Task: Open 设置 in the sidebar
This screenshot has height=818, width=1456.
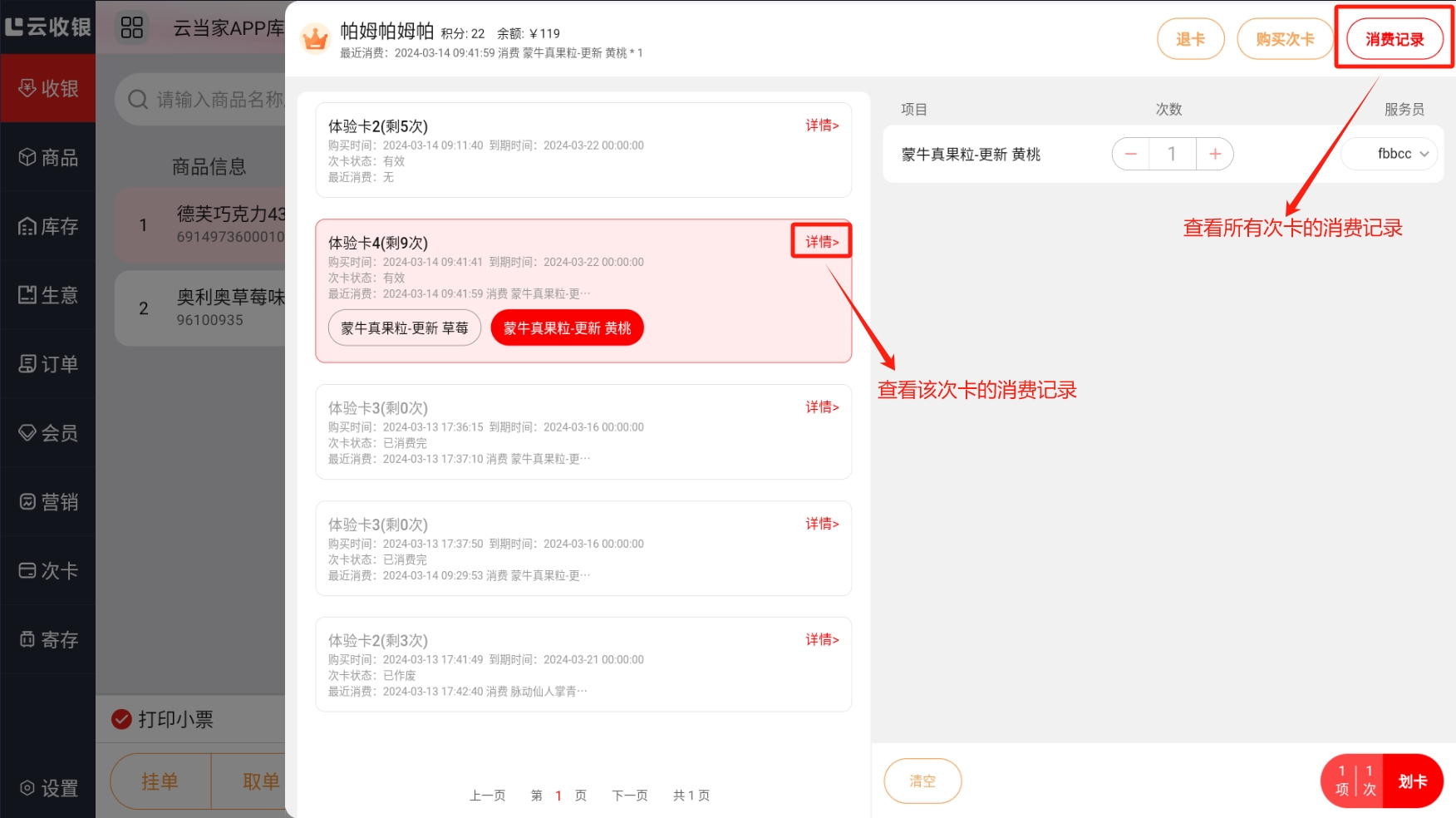Action: pos(48,788)
